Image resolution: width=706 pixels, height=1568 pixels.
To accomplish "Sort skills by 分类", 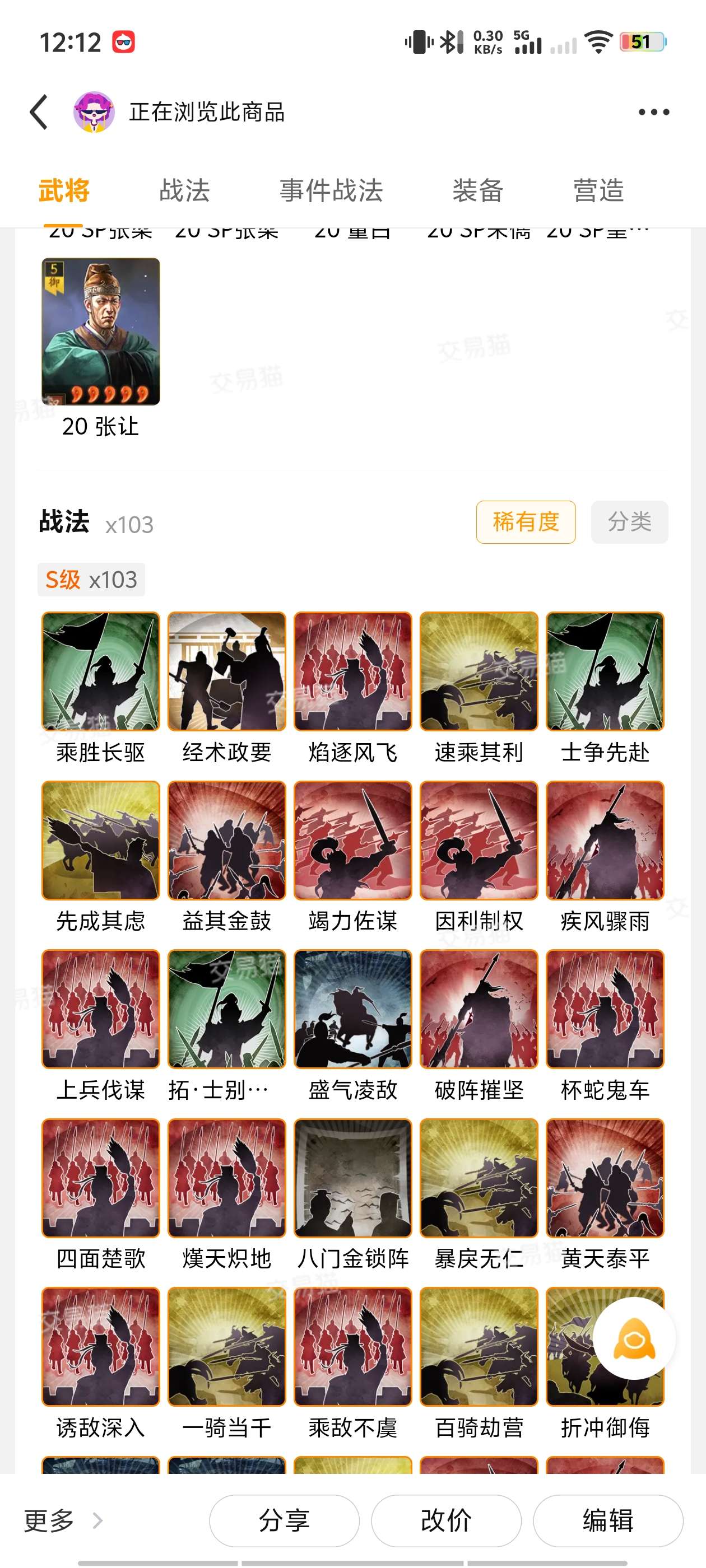I will (x=629, y=522).
